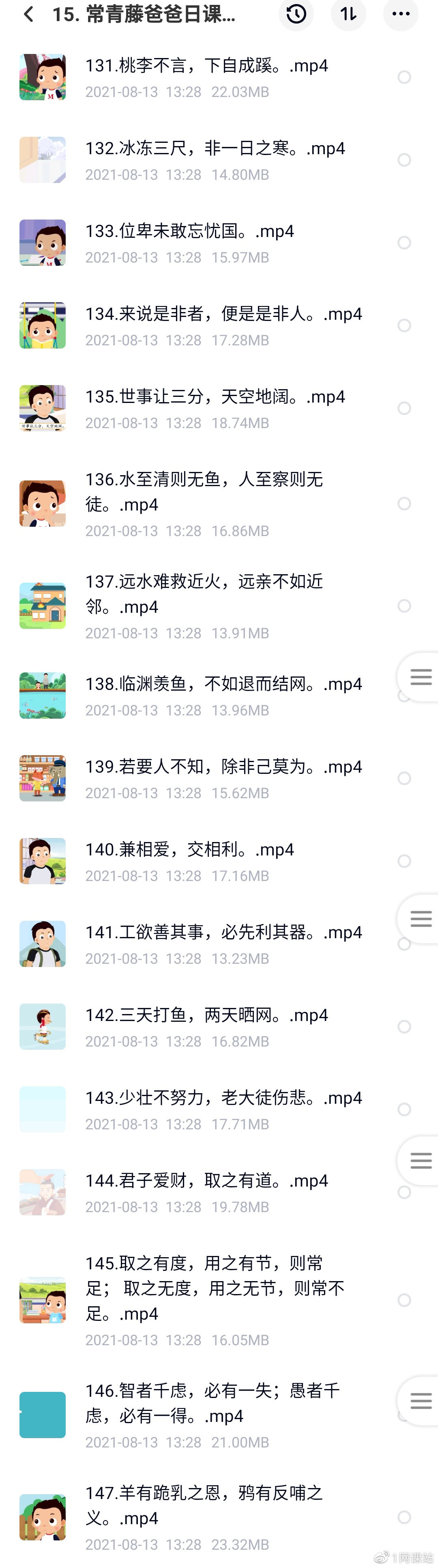Image resolution: width=438 pixels, height=1568 pixels.
Task: Go back from the folder view
Action: (x=28, y=14)
